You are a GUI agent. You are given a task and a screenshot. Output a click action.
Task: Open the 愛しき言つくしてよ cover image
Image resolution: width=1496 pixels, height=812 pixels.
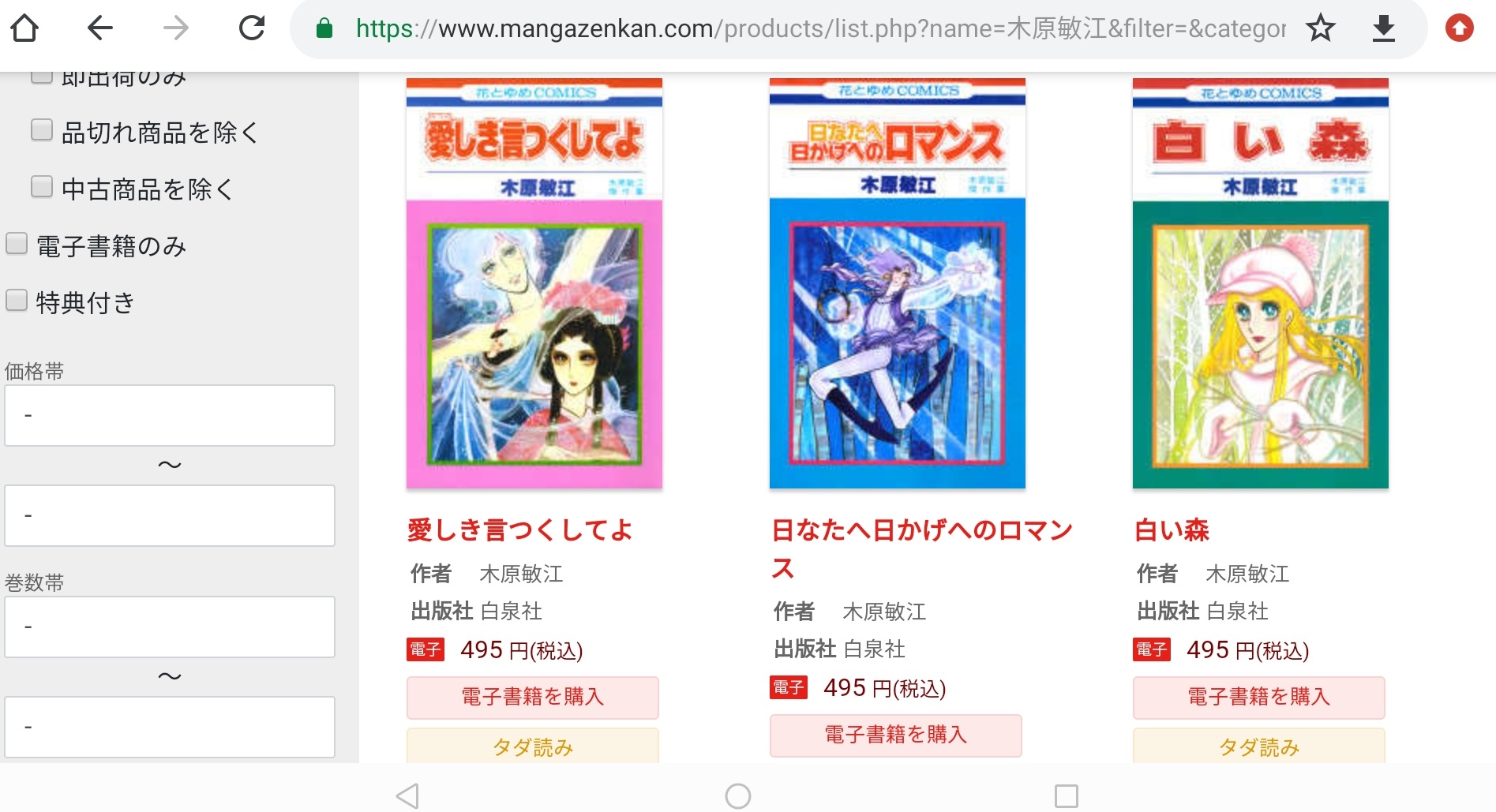(x=534, y=283)
